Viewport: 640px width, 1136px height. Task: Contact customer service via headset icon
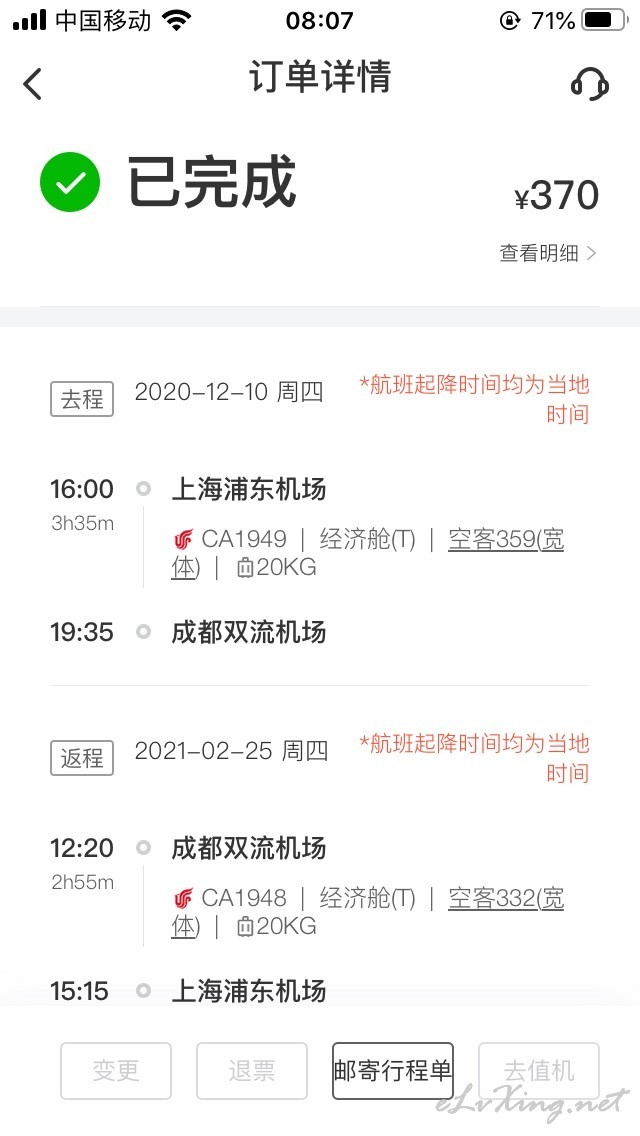point(589,83)
